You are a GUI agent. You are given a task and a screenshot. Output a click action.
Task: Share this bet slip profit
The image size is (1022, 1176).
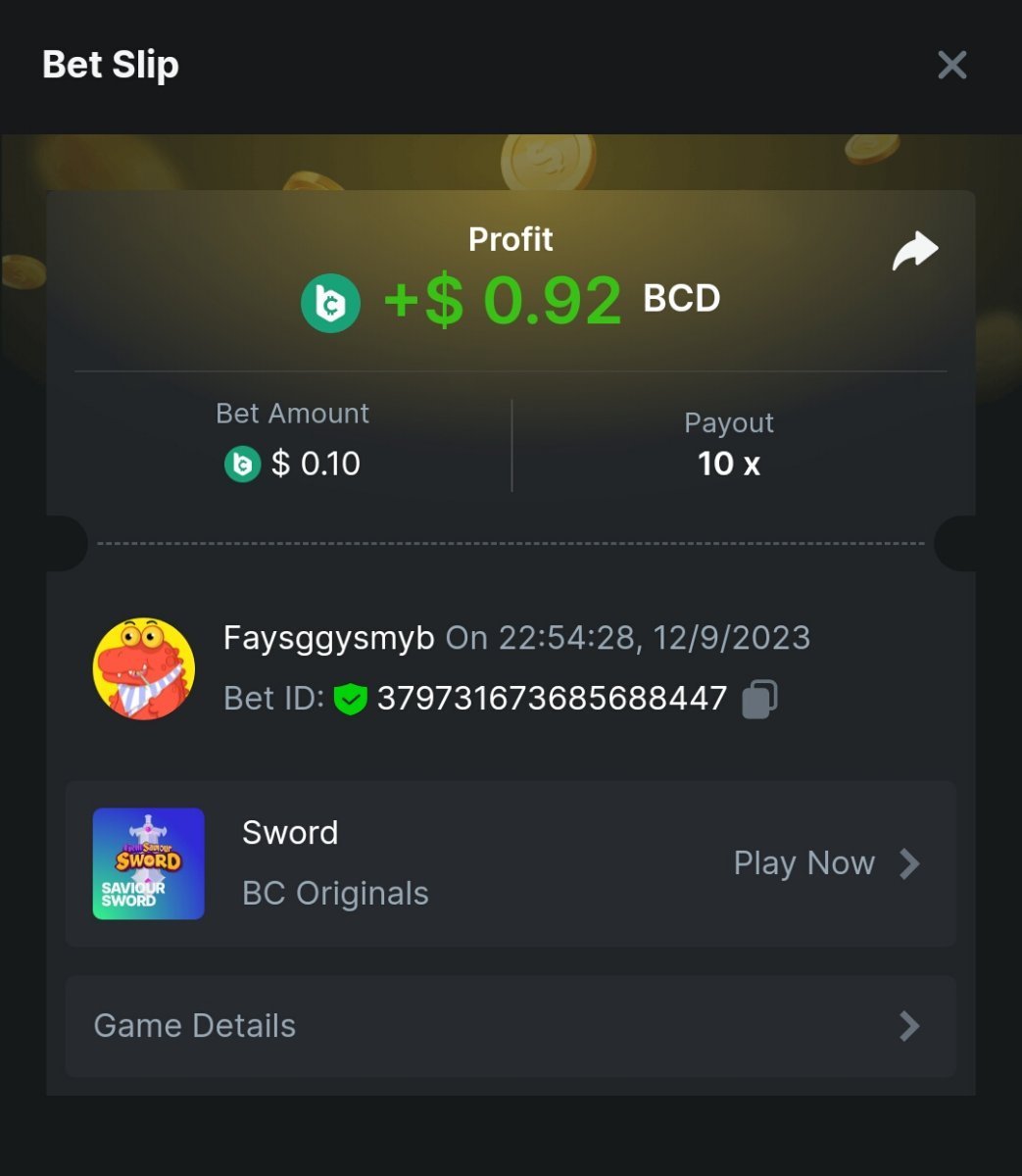tap(915, 251)
